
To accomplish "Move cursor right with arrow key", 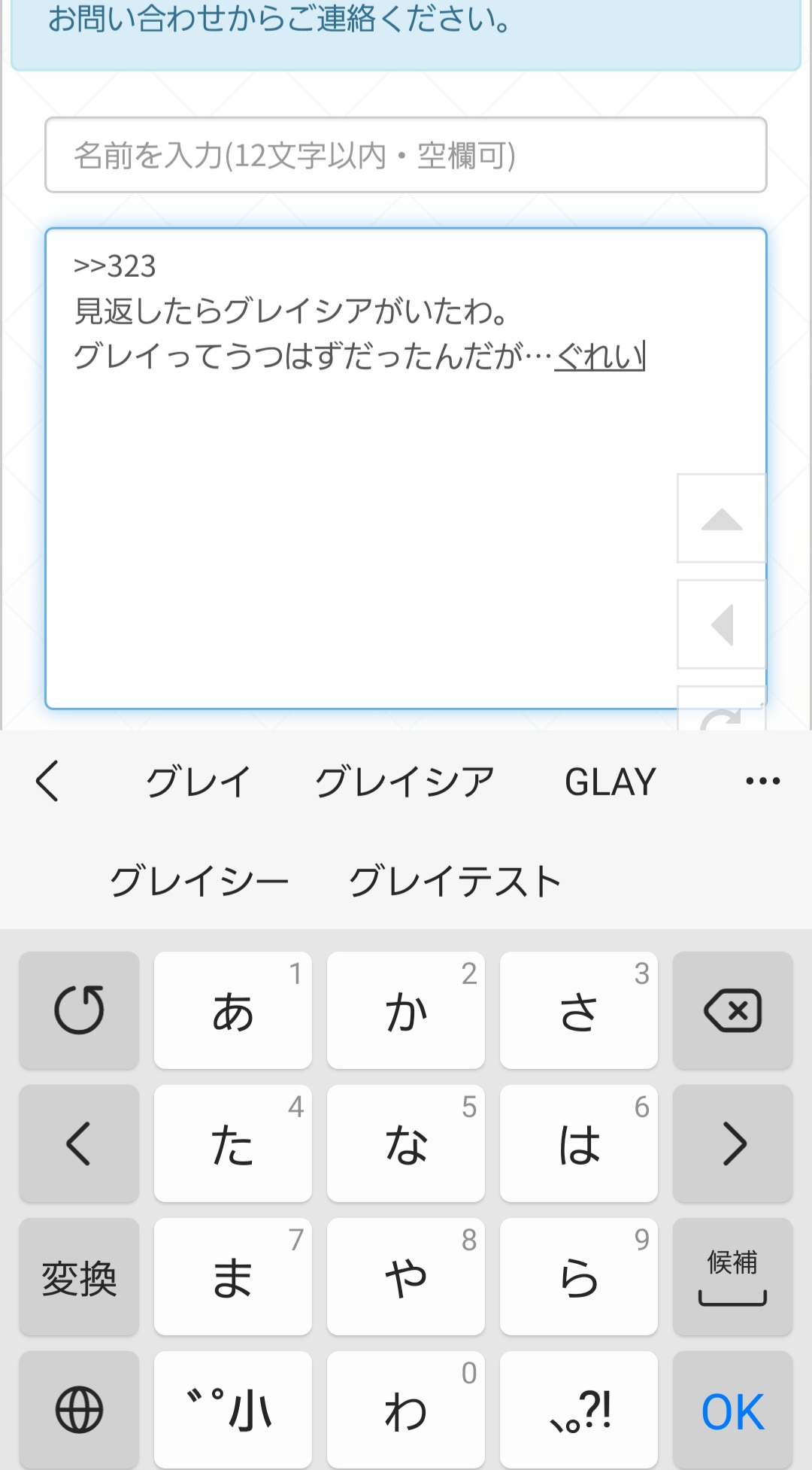I will tap(732, 1144).
